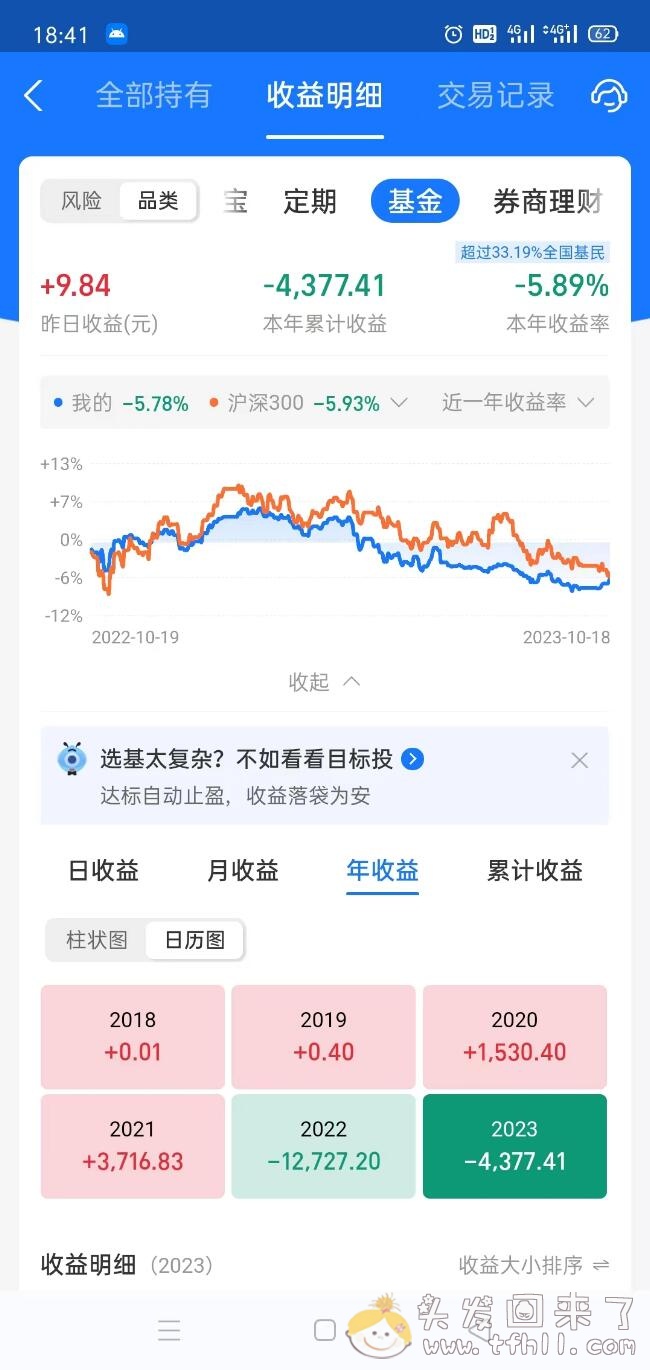Choose the 定期 category
650x1370 pixels.
point(310,201)
